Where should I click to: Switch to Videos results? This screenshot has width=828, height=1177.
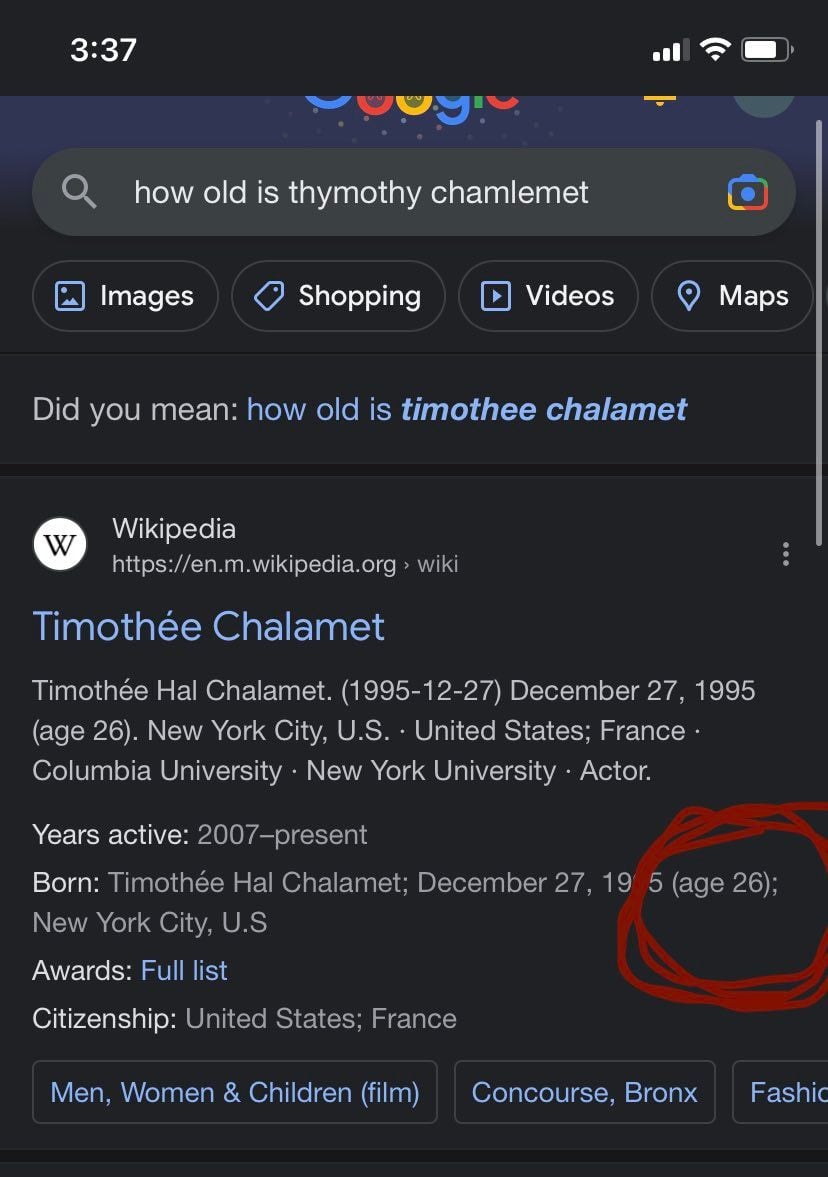(x=548, y=296)
